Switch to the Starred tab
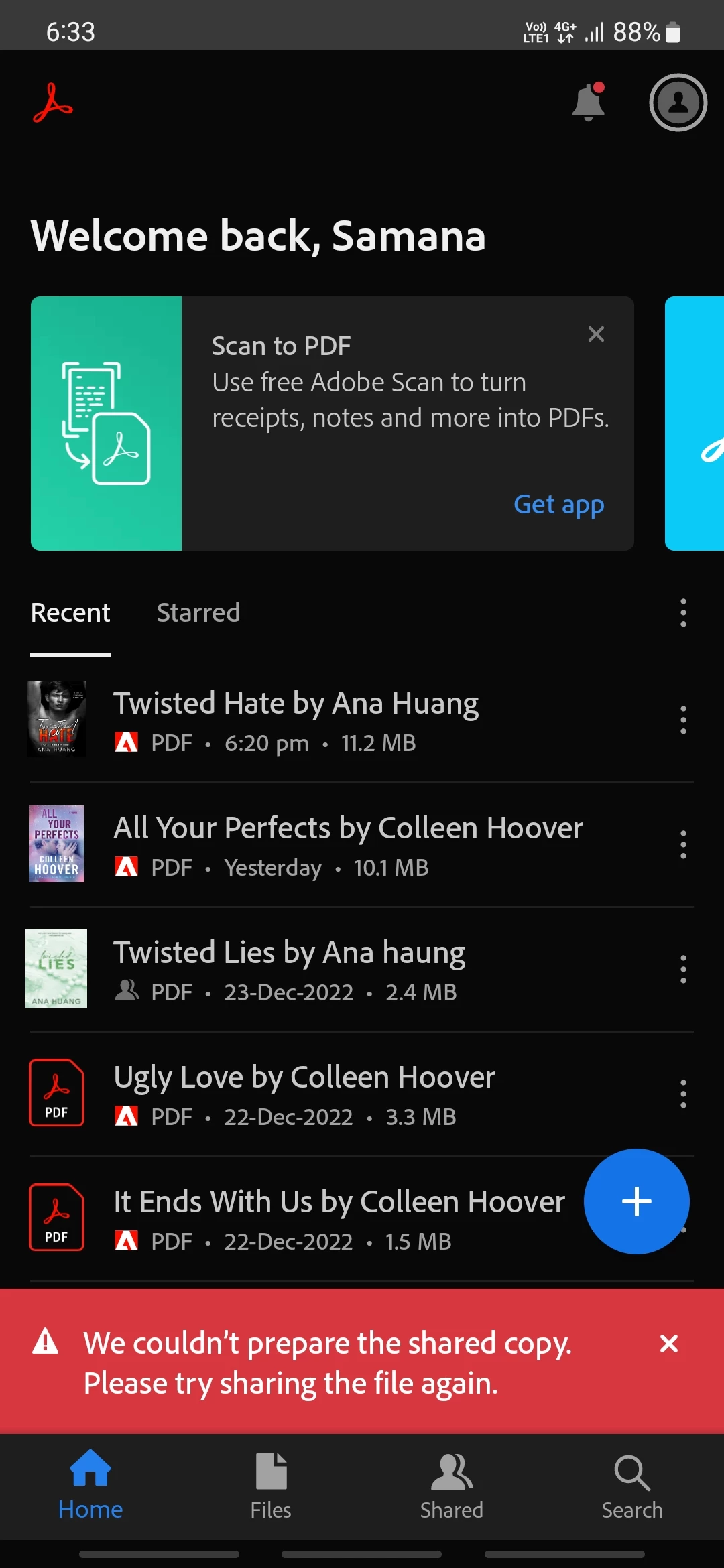This screenshot has width=724, height=1568. [x=198, y=613]
